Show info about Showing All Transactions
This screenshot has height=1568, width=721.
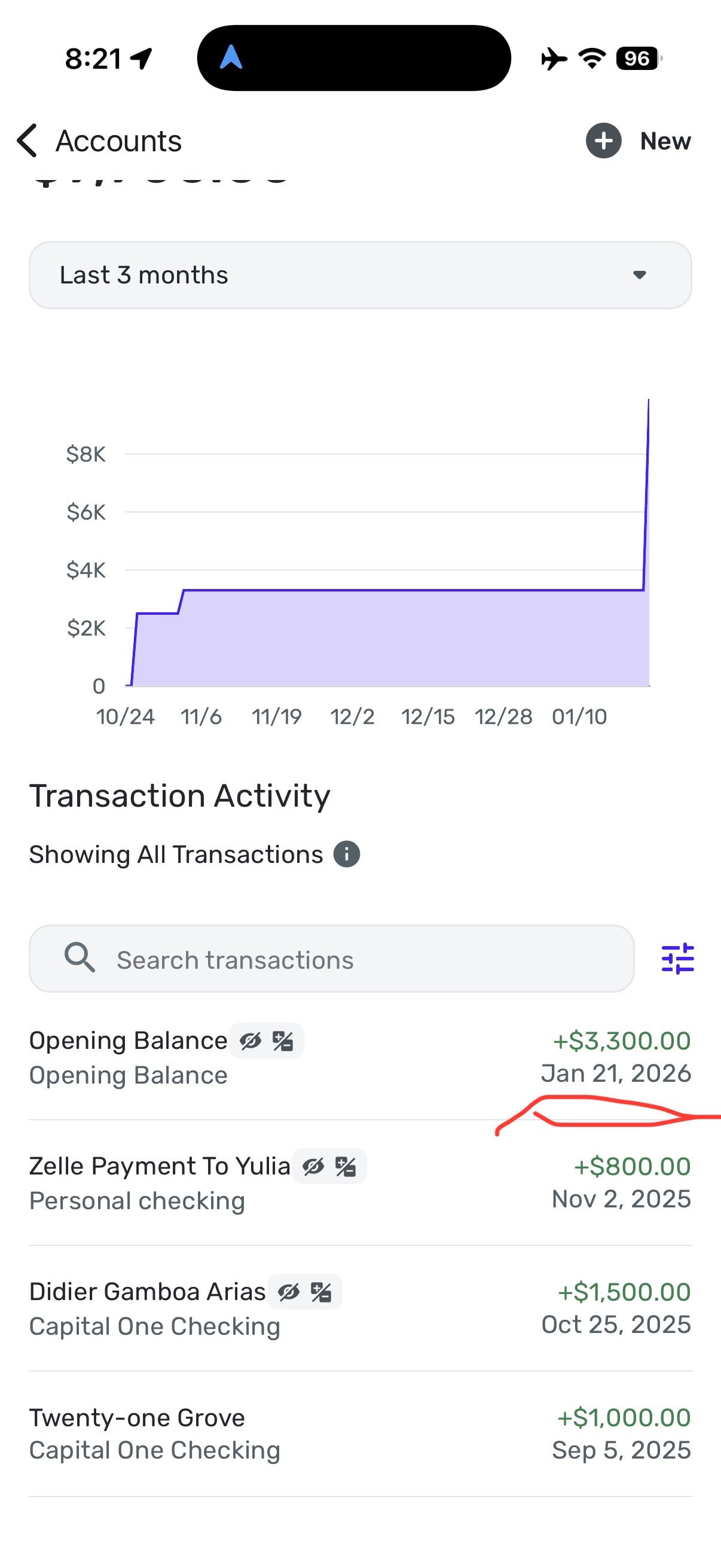coord(347,855)
